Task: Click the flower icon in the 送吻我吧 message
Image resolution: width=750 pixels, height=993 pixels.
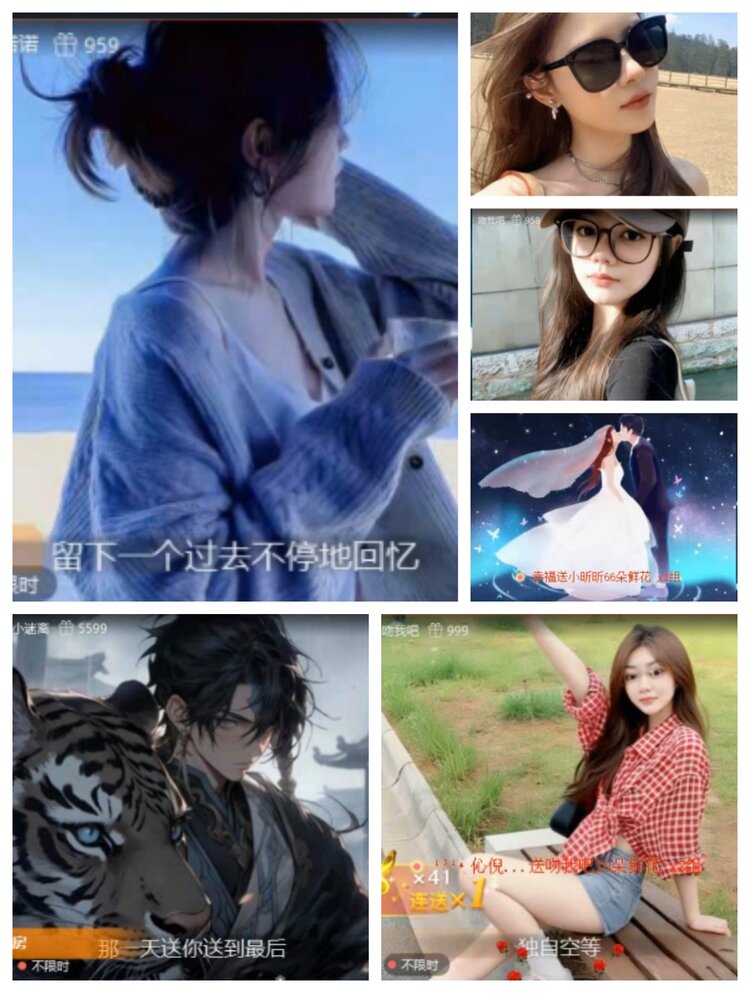Action: (417, 865)
